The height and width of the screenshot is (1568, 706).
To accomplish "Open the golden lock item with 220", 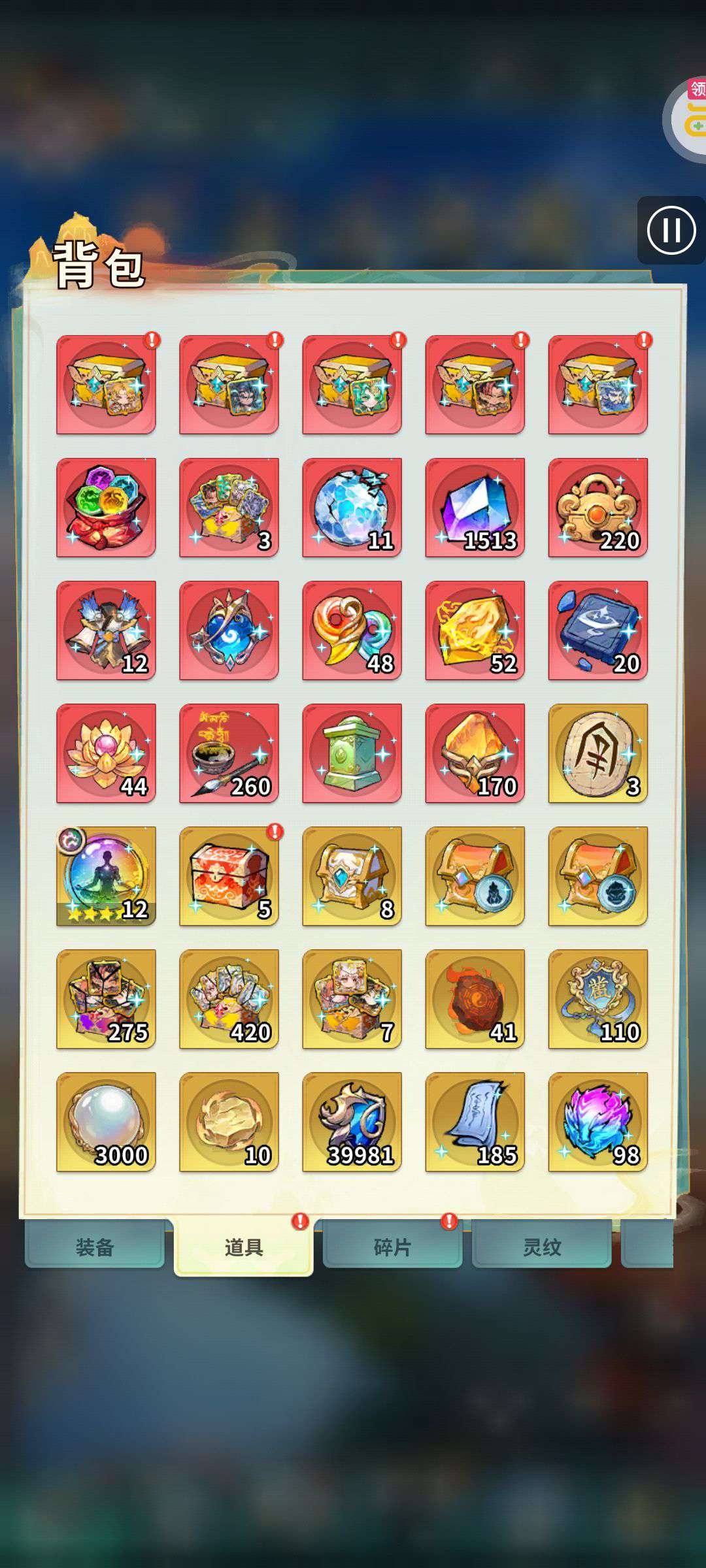I will point(598,508).
